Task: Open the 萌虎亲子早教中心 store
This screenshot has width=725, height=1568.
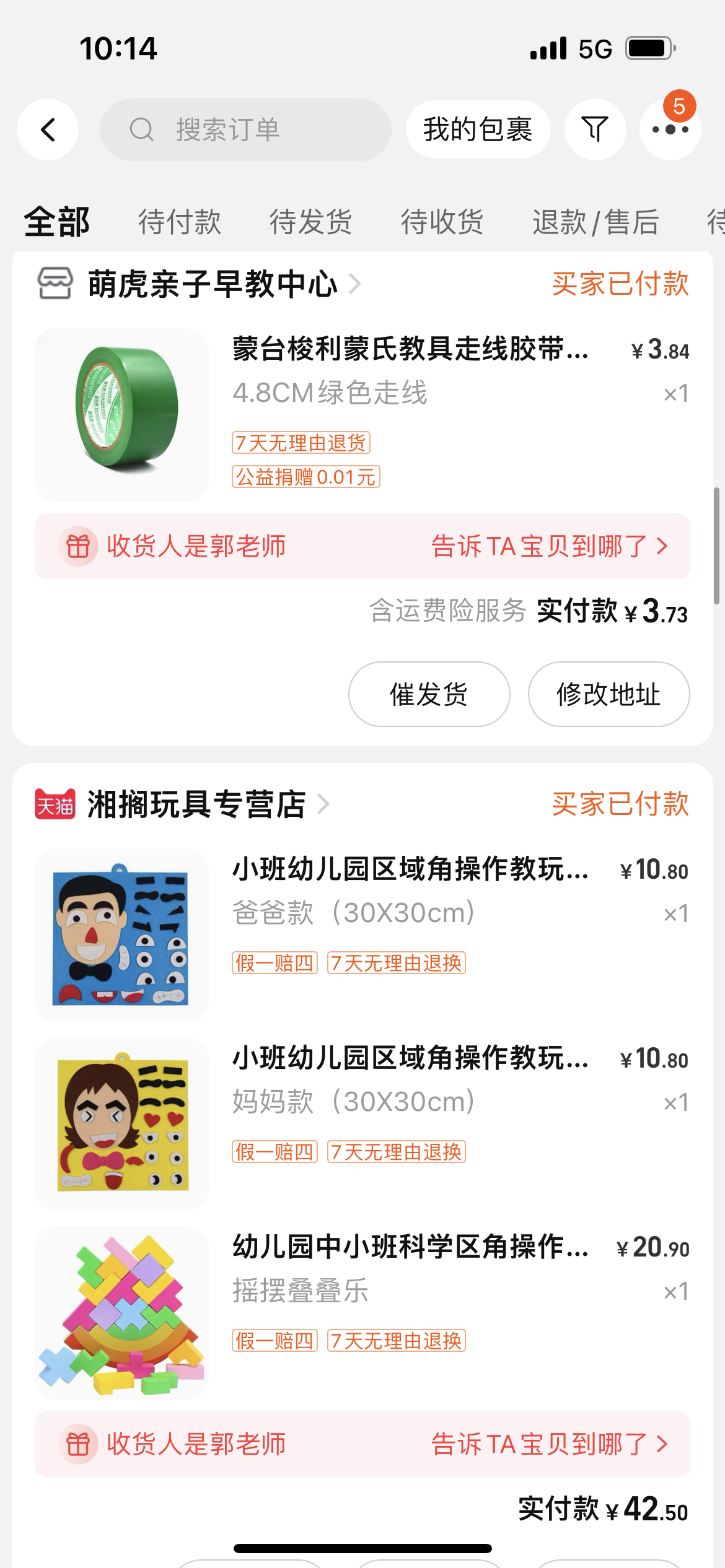Action: point(212,284)
